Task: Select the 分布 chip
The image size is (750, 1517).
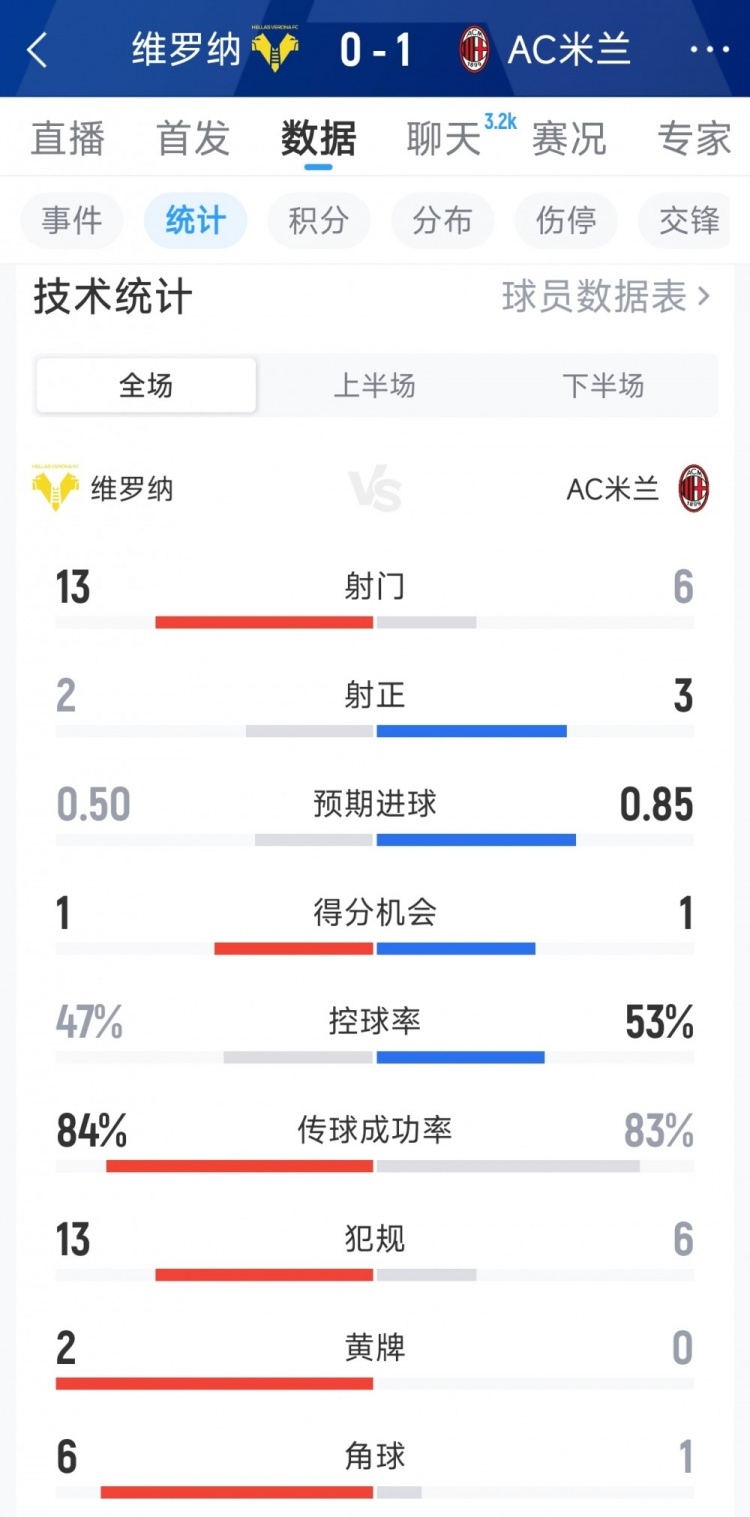Action: [x=442, y=221]
